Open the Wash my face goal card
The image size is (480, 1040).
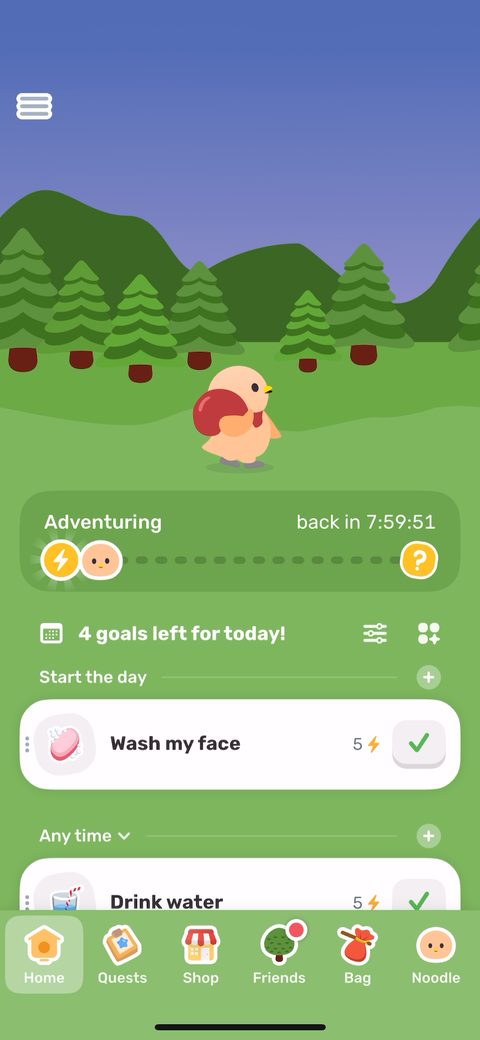click(x=240, y=744)
